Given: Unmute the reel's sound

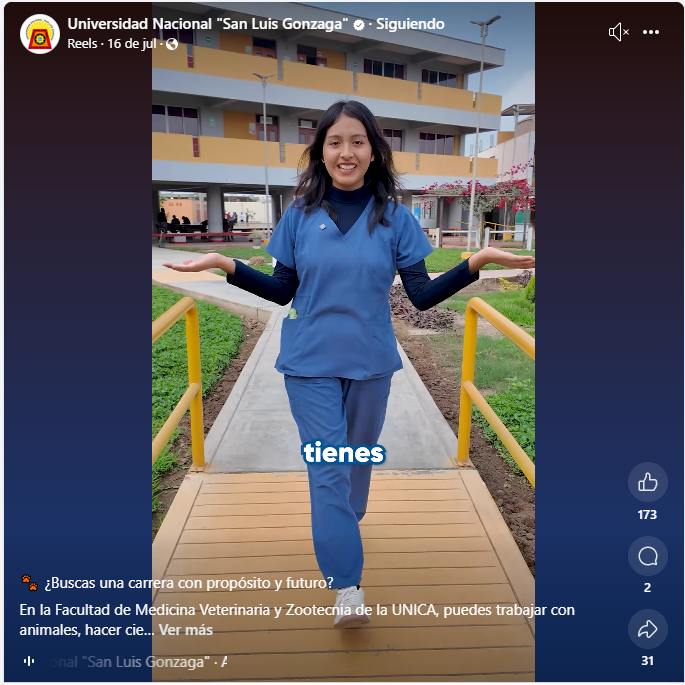Looking at the screenshot, I should click(x=618, y=32).
